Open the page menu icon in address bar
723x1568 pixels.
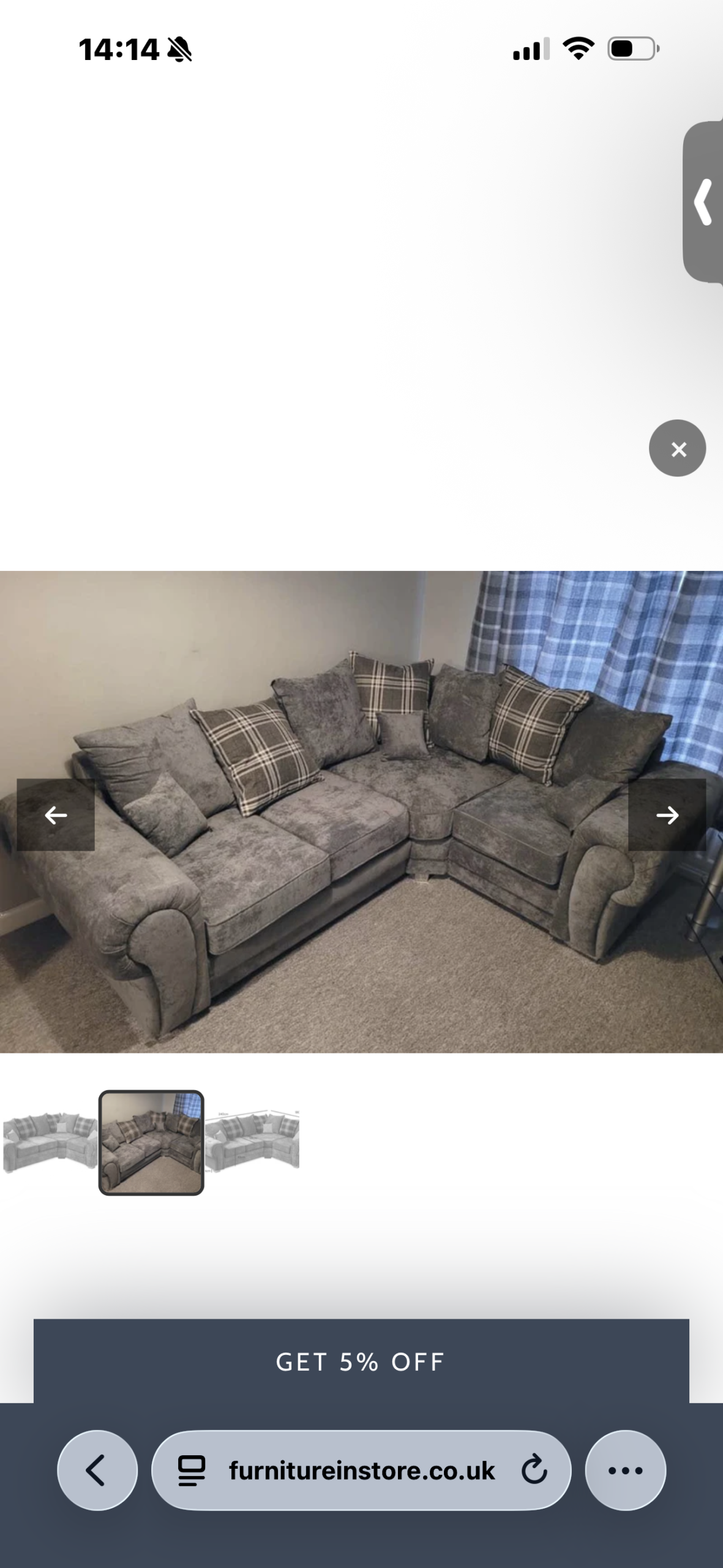(192, 1470)
